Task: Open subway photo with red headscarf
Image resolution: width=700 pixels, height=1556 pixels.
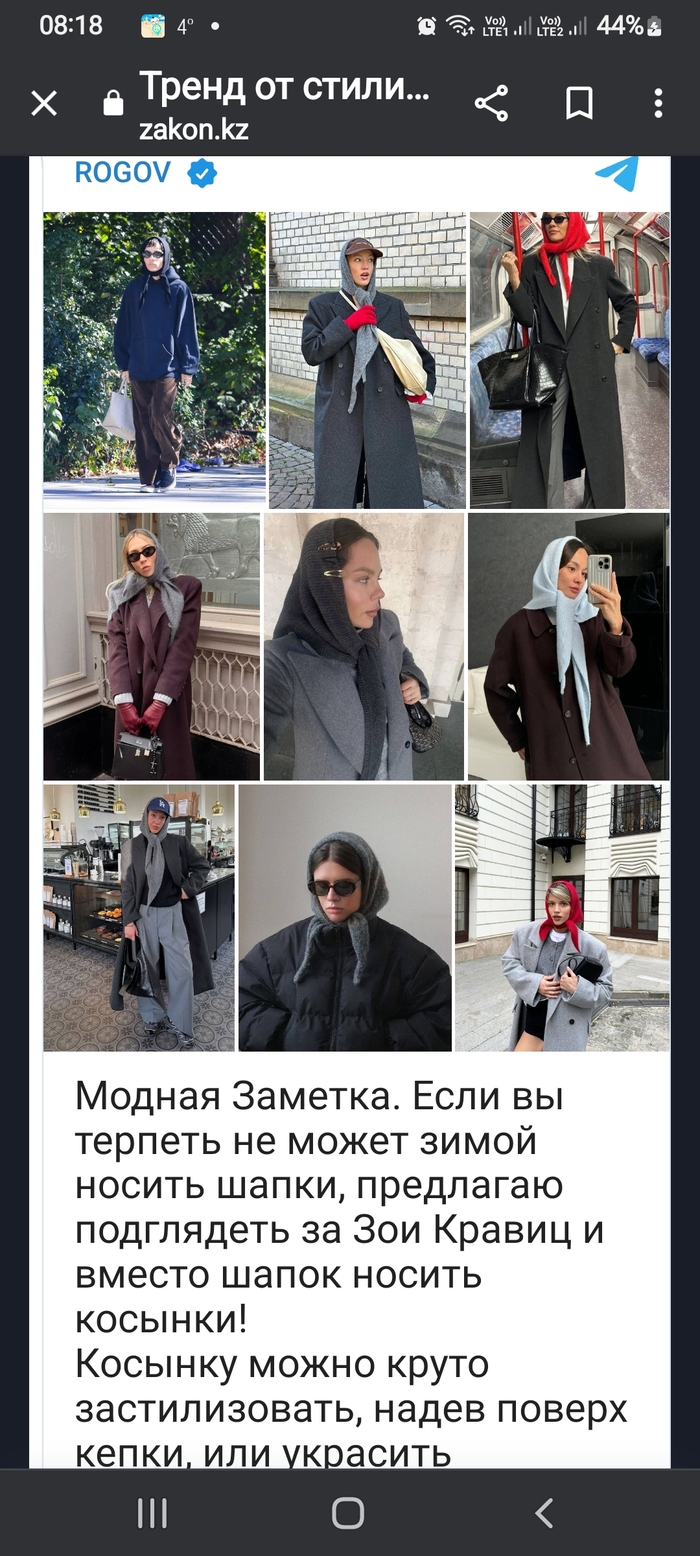Action: point(569,360)
